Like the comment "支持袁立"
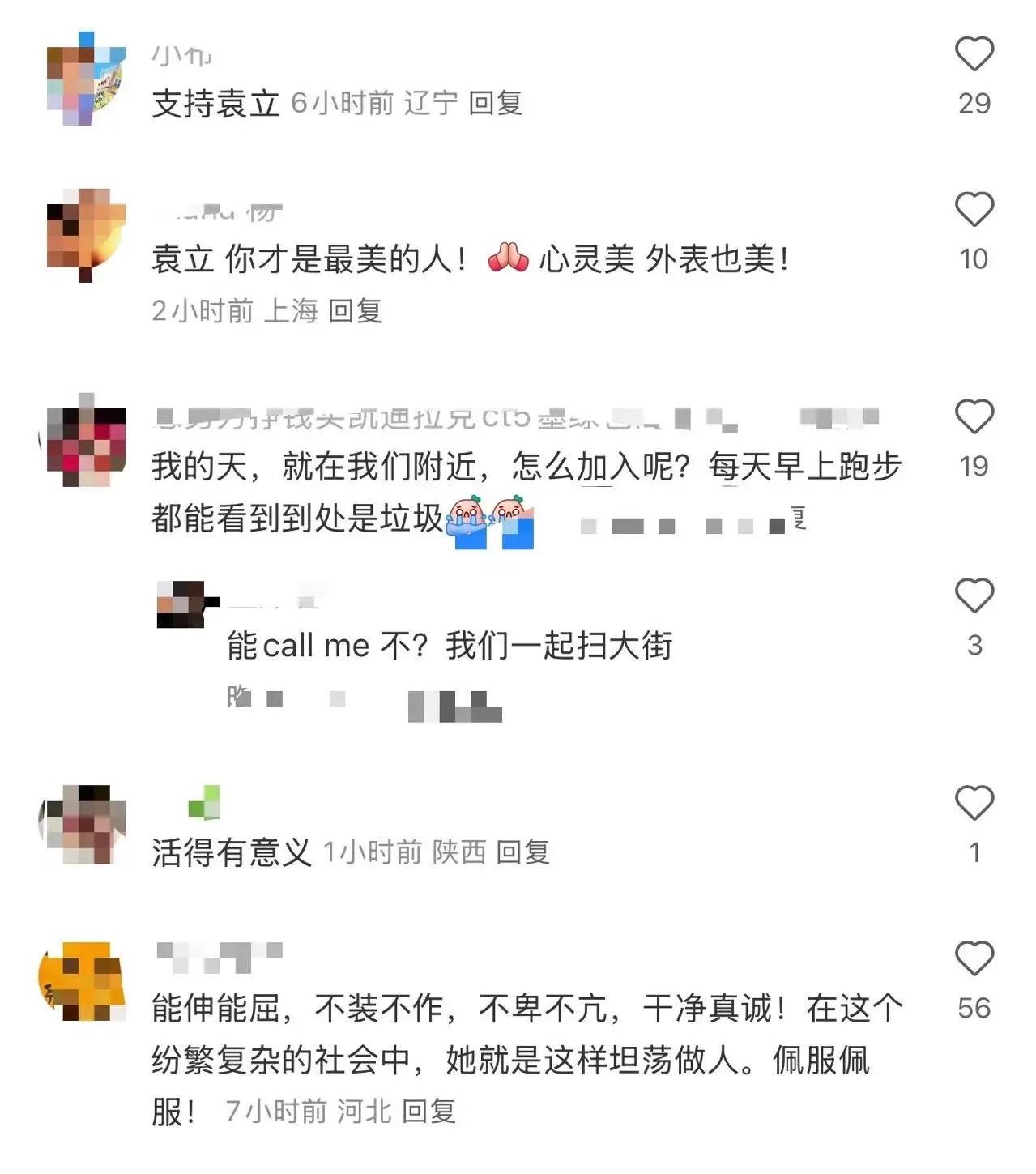Viewport: 1036px width, 1174px height. coord(974,55)
